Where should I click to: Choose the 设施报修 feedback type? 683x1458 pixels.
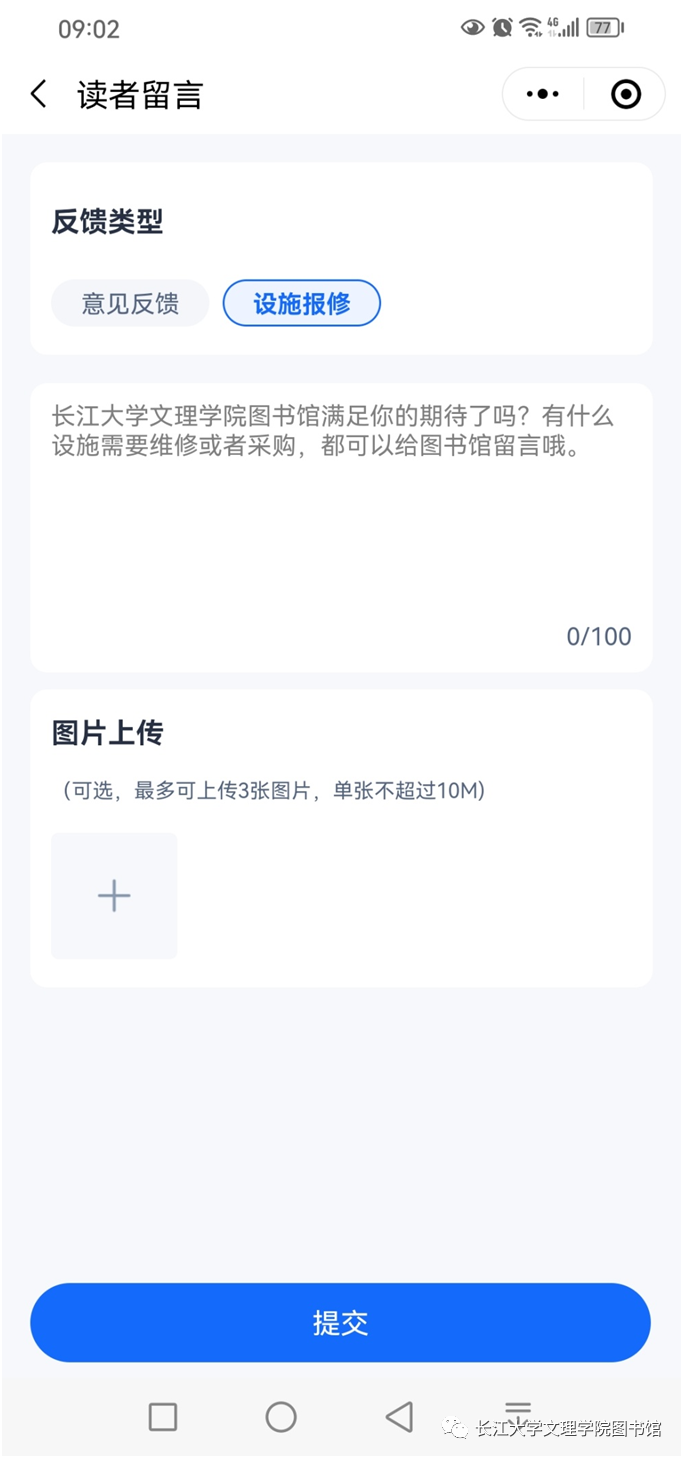point(301,304)
